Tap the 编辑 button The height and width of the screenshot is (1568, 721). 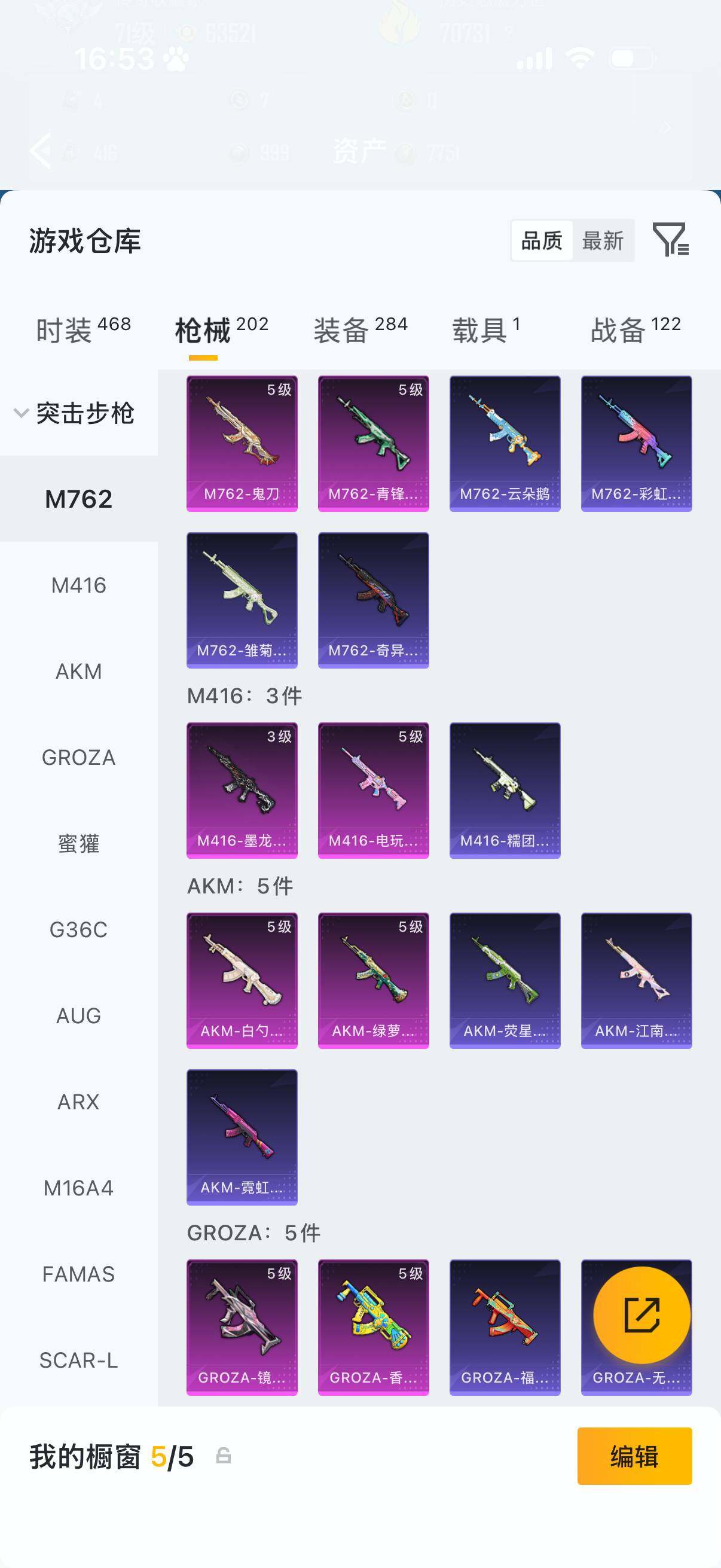(634, 1456)
